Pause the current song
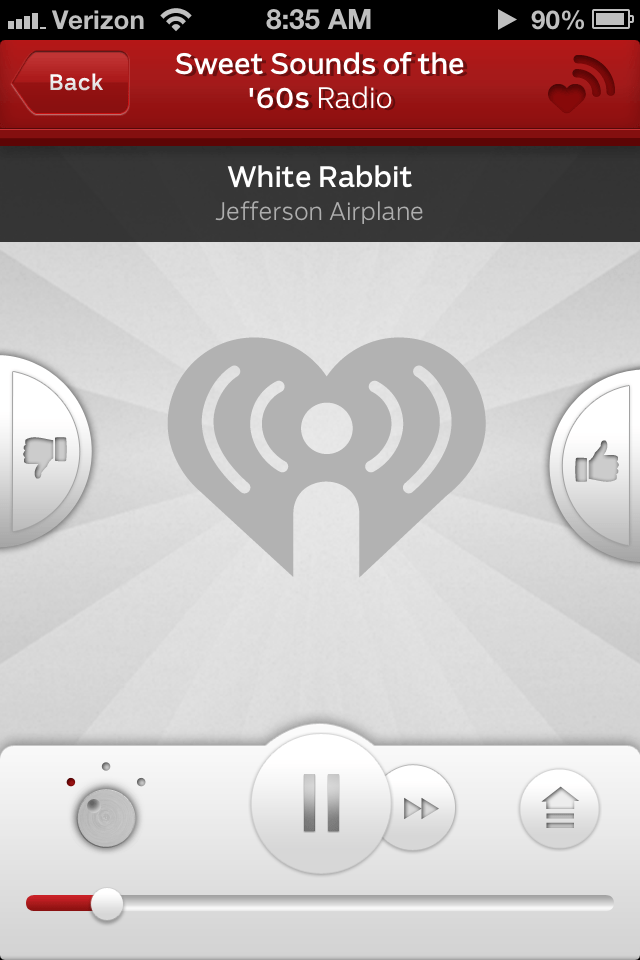The image size is (640, 960). coord(321,803)
